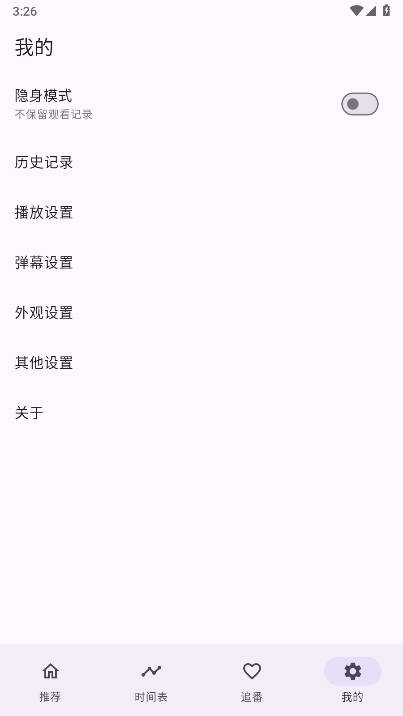This screenshot has height=716, width=403.
Task: Enable the 隐身模式 switch
Action: [360, 104]
